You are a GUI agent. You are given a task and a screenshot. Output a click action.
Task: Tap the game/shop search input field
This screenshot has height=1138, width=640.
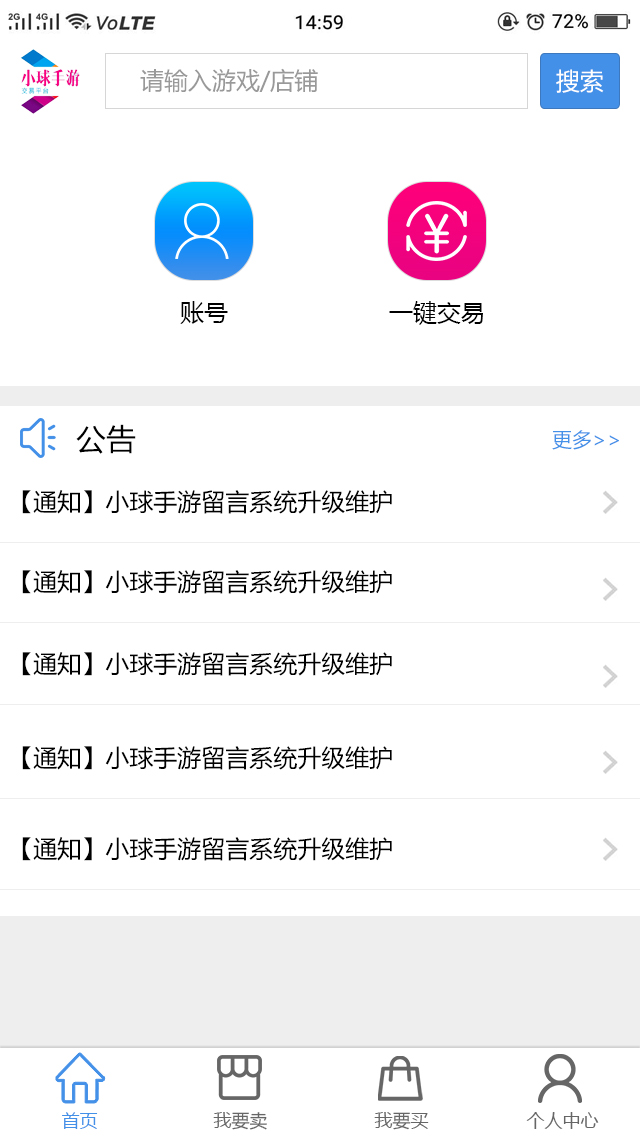(316, 81)
